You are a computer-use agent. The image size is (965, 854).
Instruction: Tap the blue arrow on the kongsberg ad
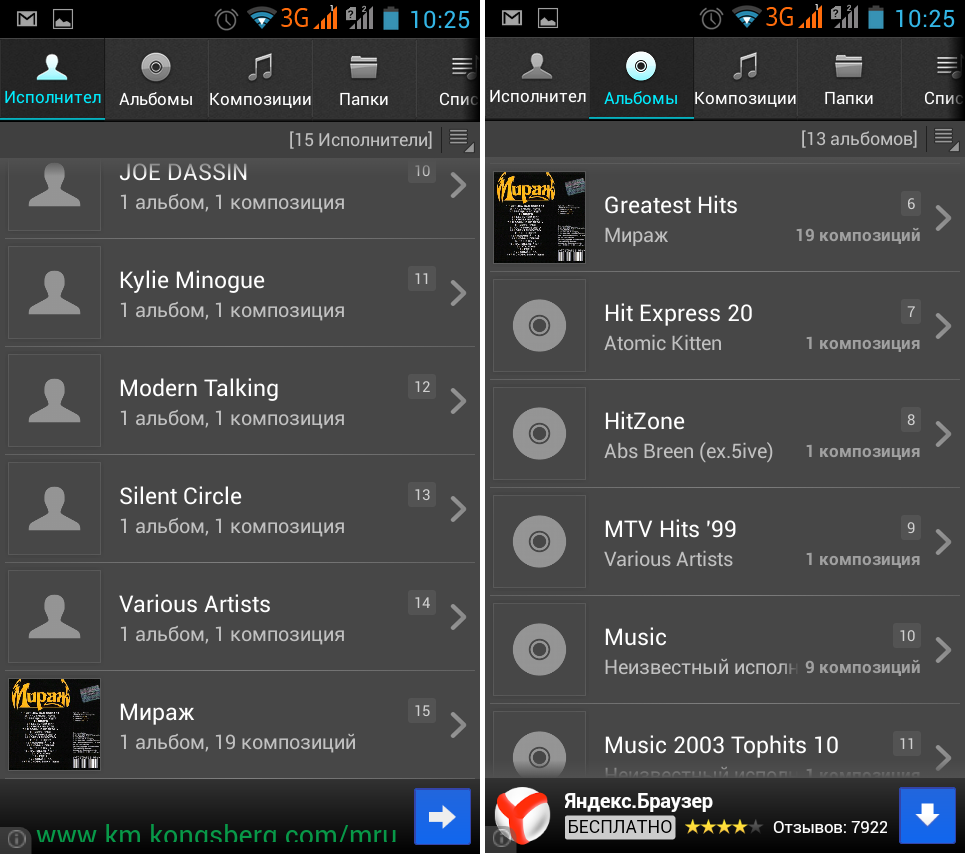[x=442, y=817]
